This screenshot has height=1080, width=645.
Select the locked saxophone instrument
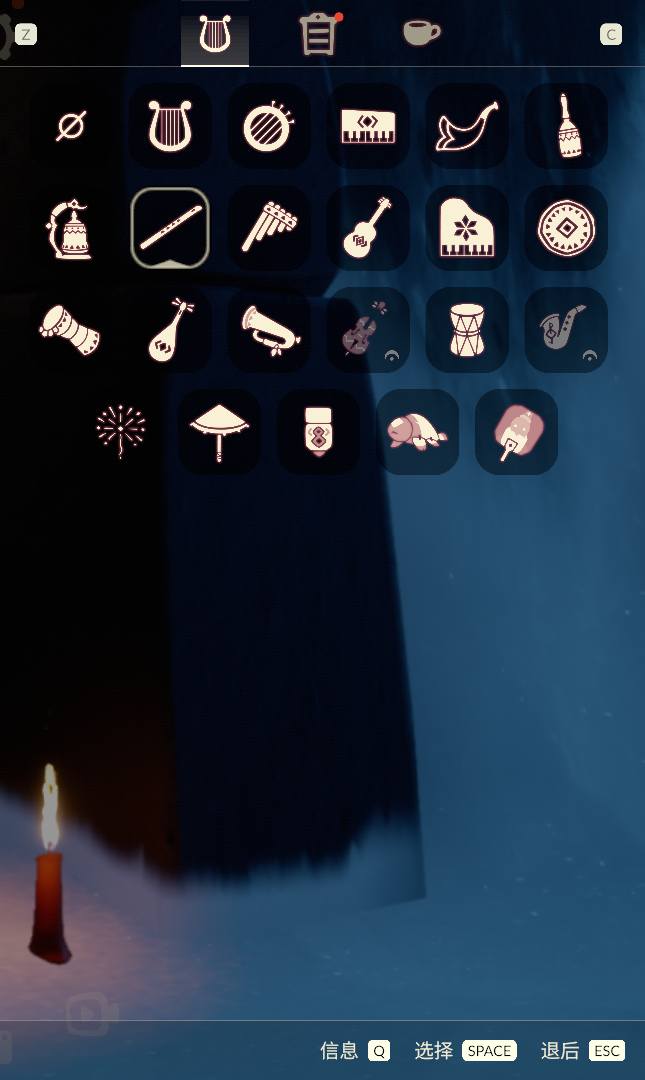(x=566, y=330)
